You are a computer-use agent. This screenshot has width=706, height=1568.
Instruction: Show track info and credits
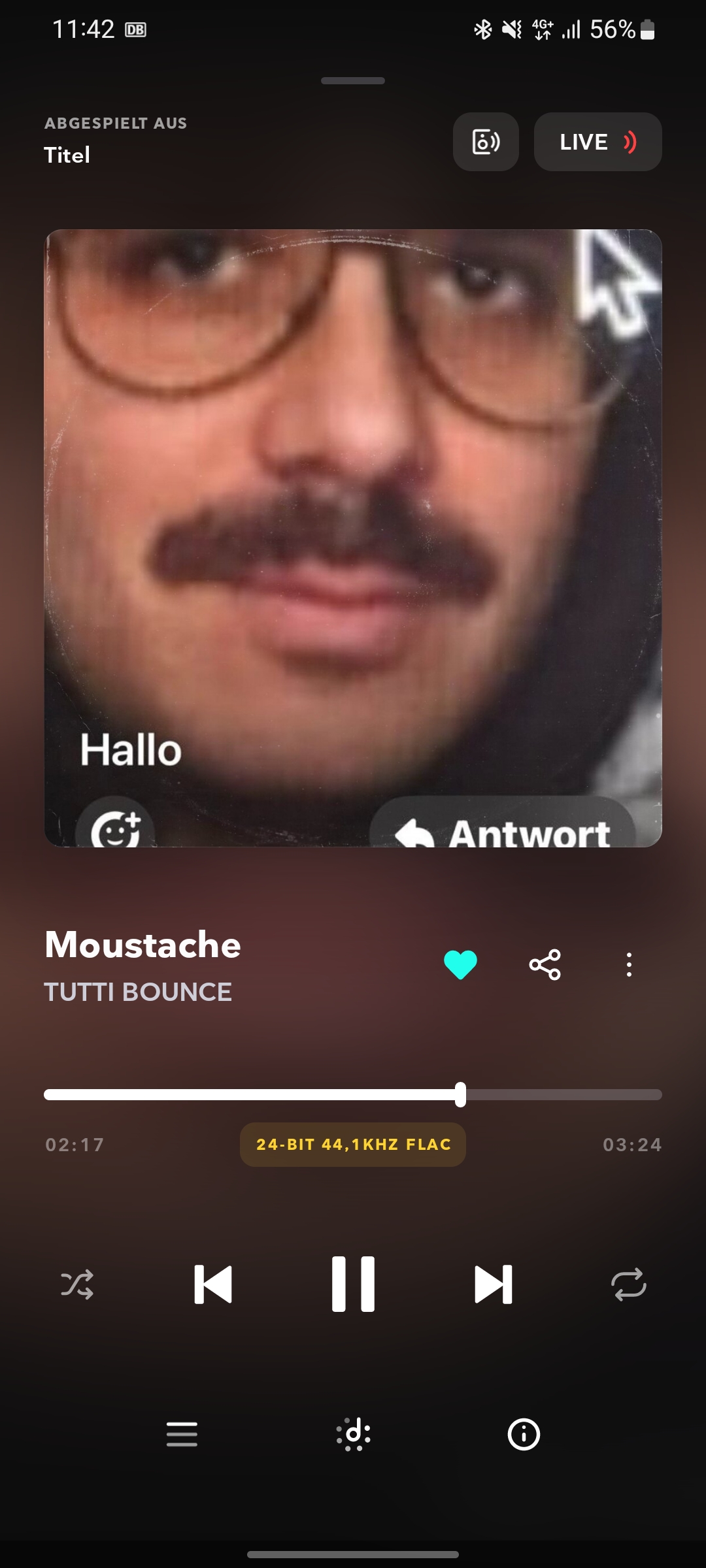[524, 1435]
